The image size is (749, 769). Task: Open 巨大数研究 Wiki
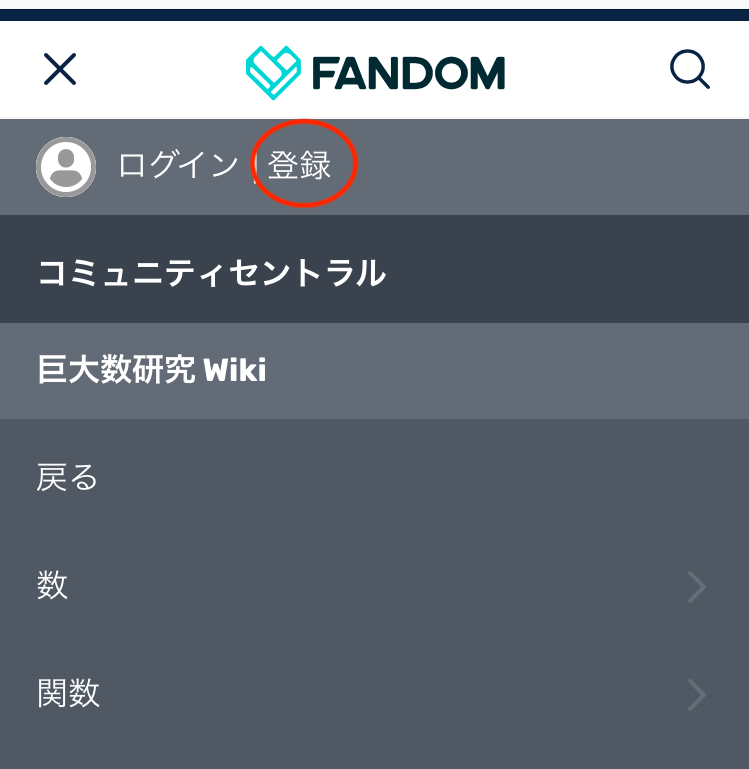pos(374,371)
